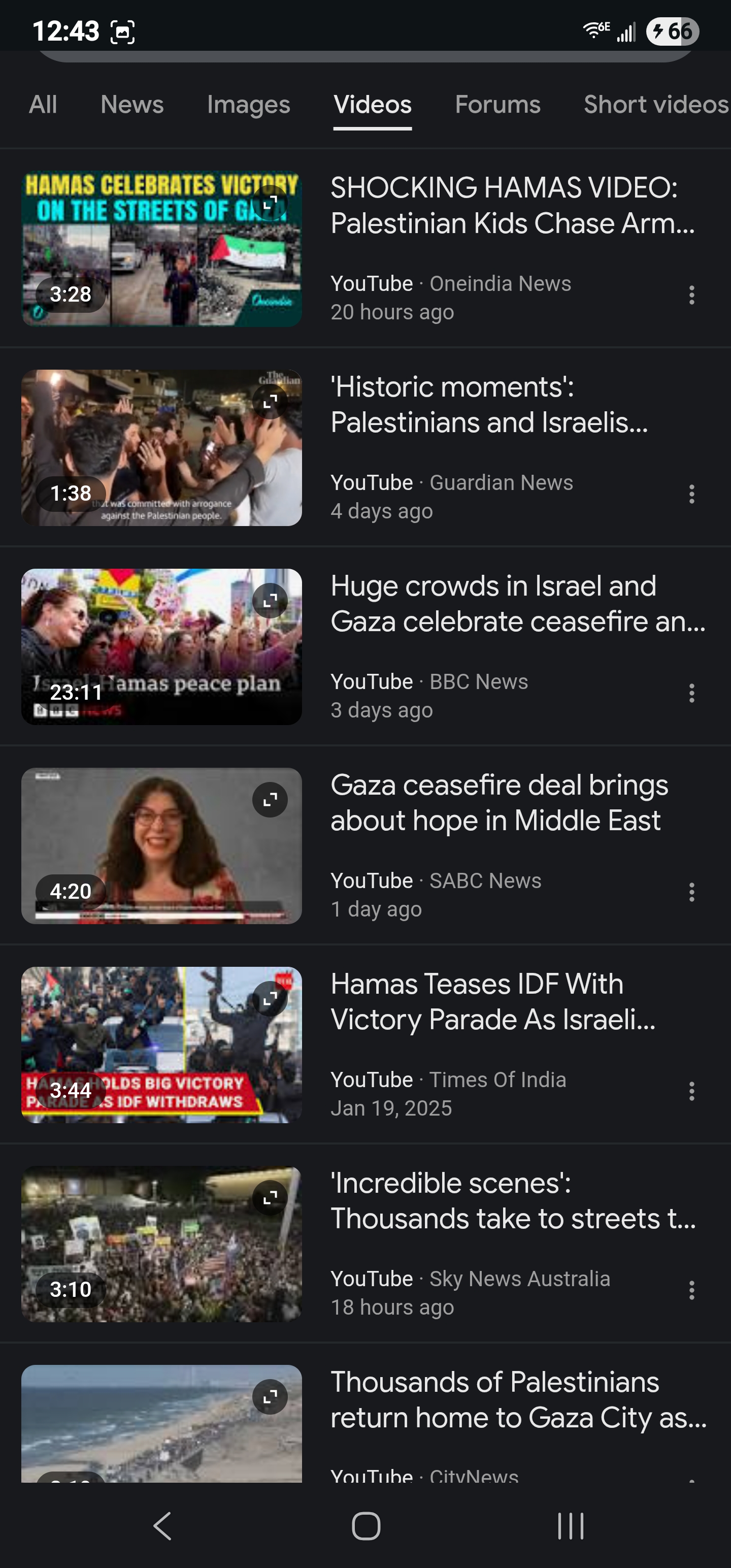Open Gaza ceasefire deal SABC News video
The height and width of the screenshot is (1568, 731).
coord(499,803)
